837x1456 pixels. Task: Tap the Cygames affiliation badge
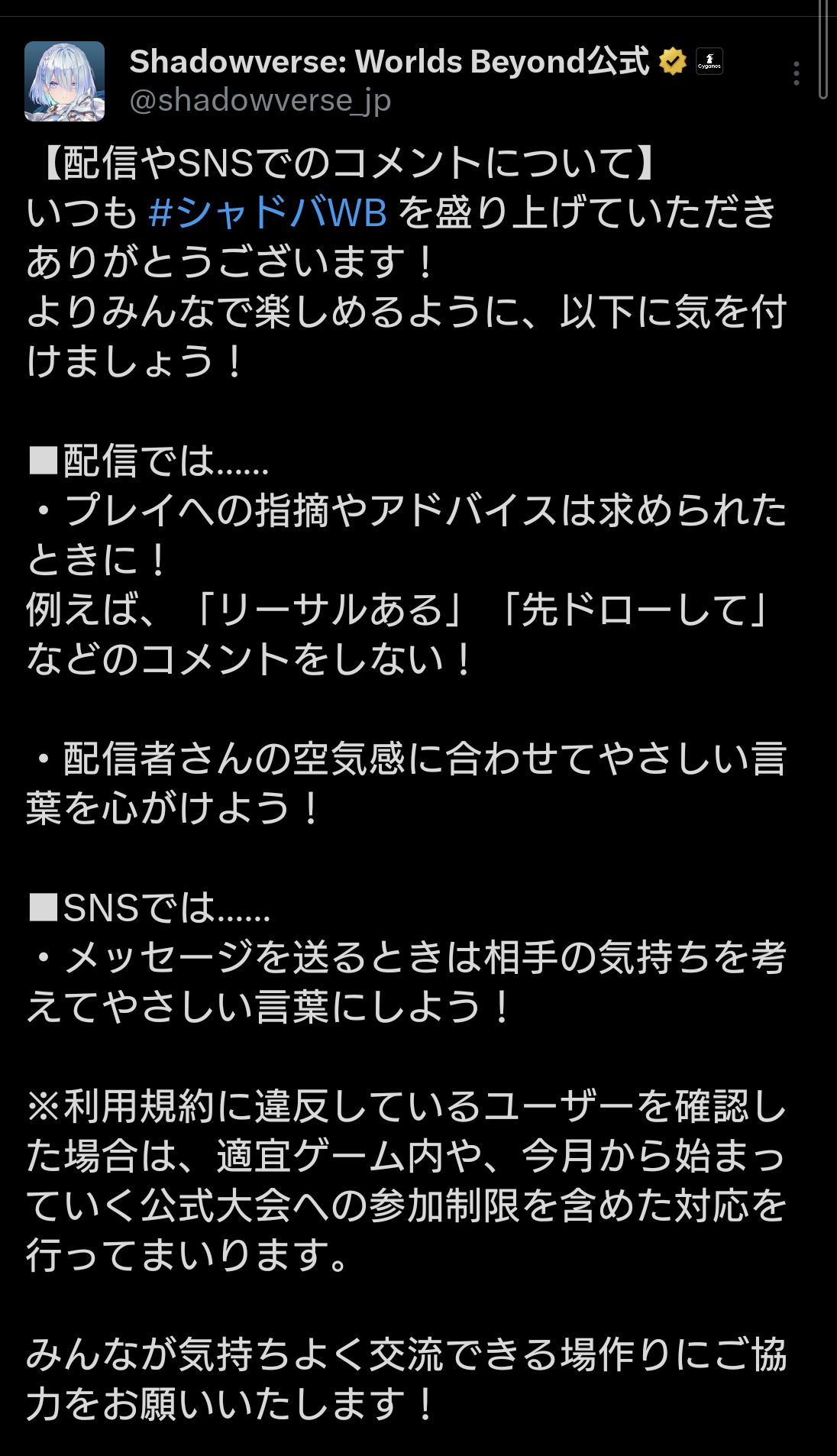709,61
